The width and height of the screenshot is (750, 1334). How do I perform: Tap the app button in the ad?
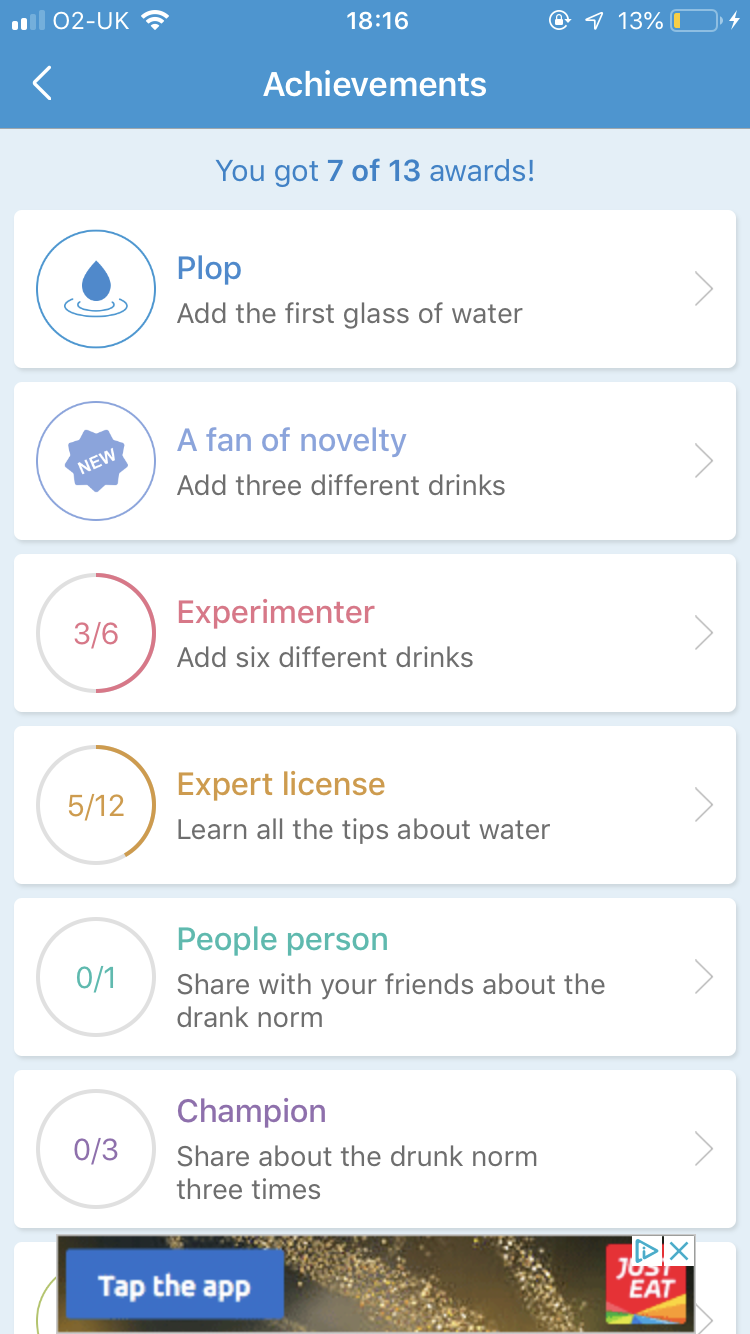click(175, 1286)
